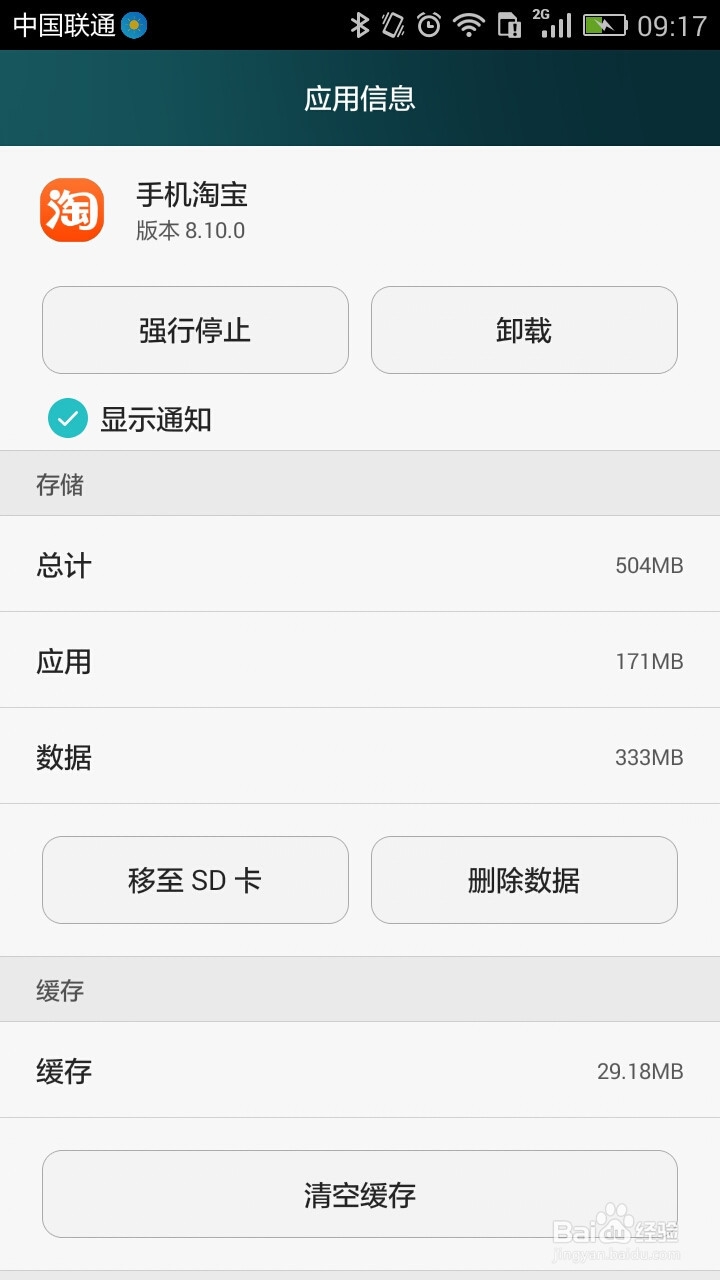Select the 总计 storage total row

pos(360,565)
